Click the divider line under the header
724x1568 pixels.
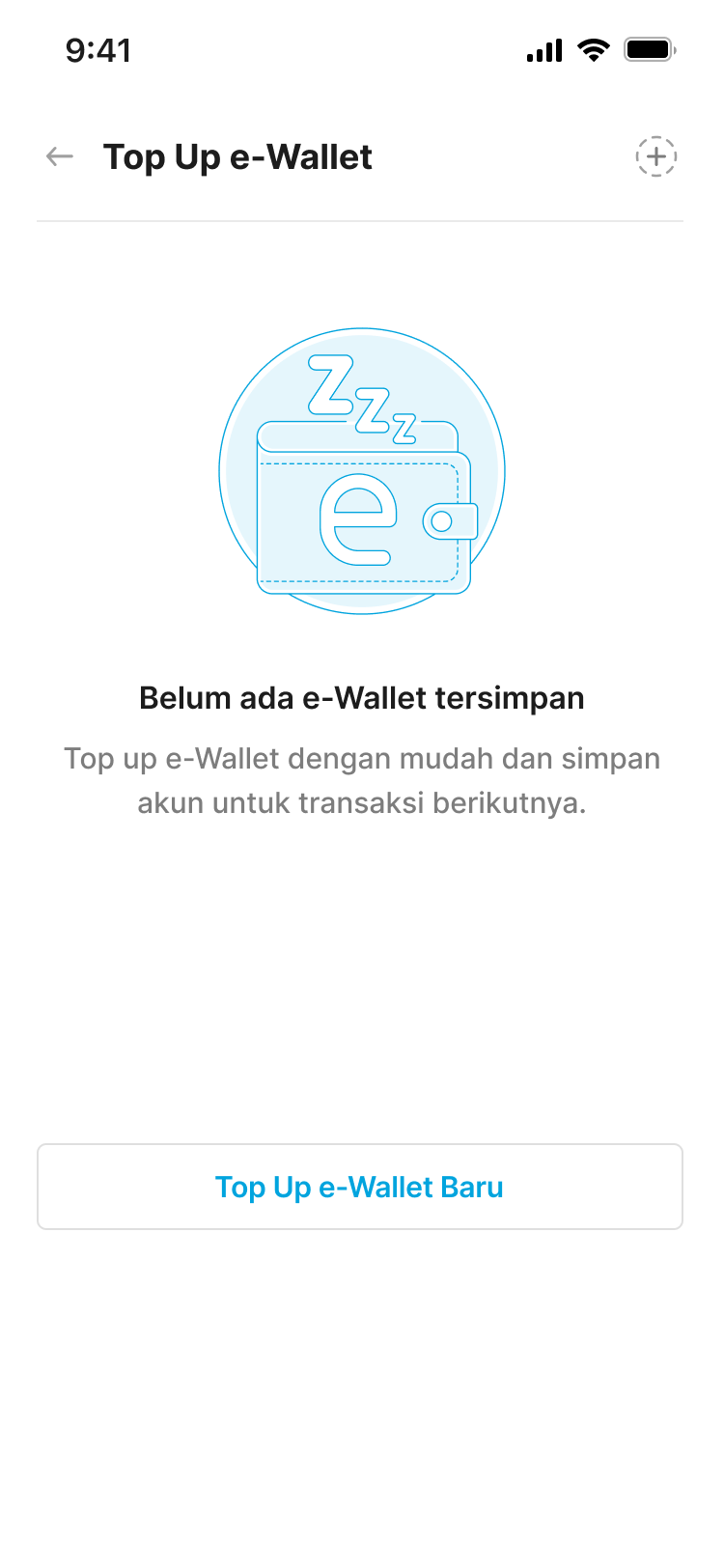click(x=362, y=221)
